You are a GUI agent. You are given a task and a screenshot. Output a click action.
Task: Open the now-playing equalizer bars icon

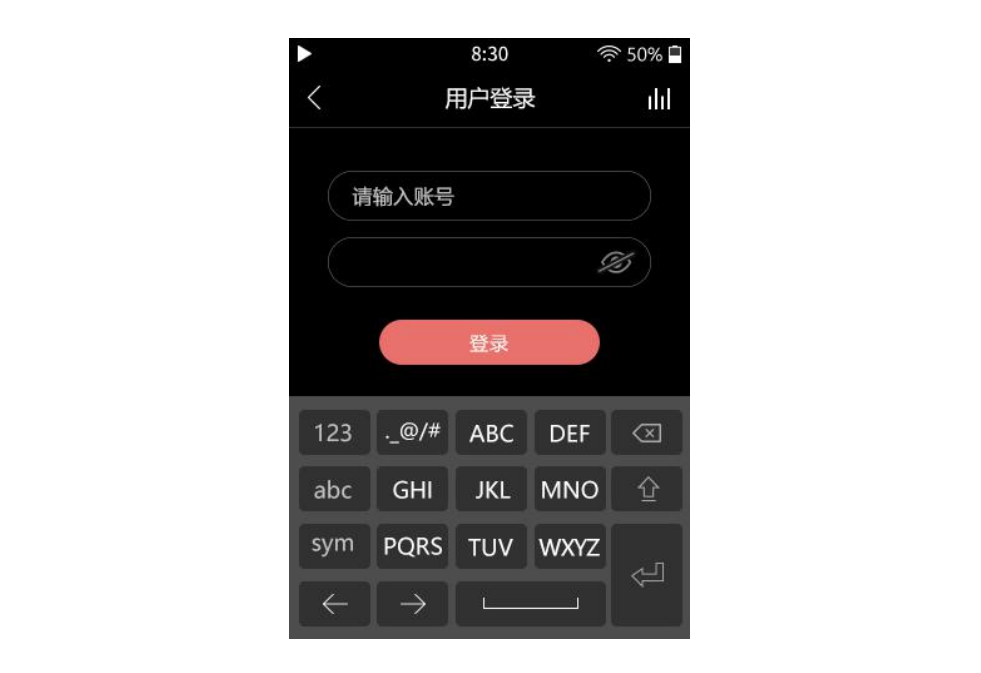pos(659,98)
